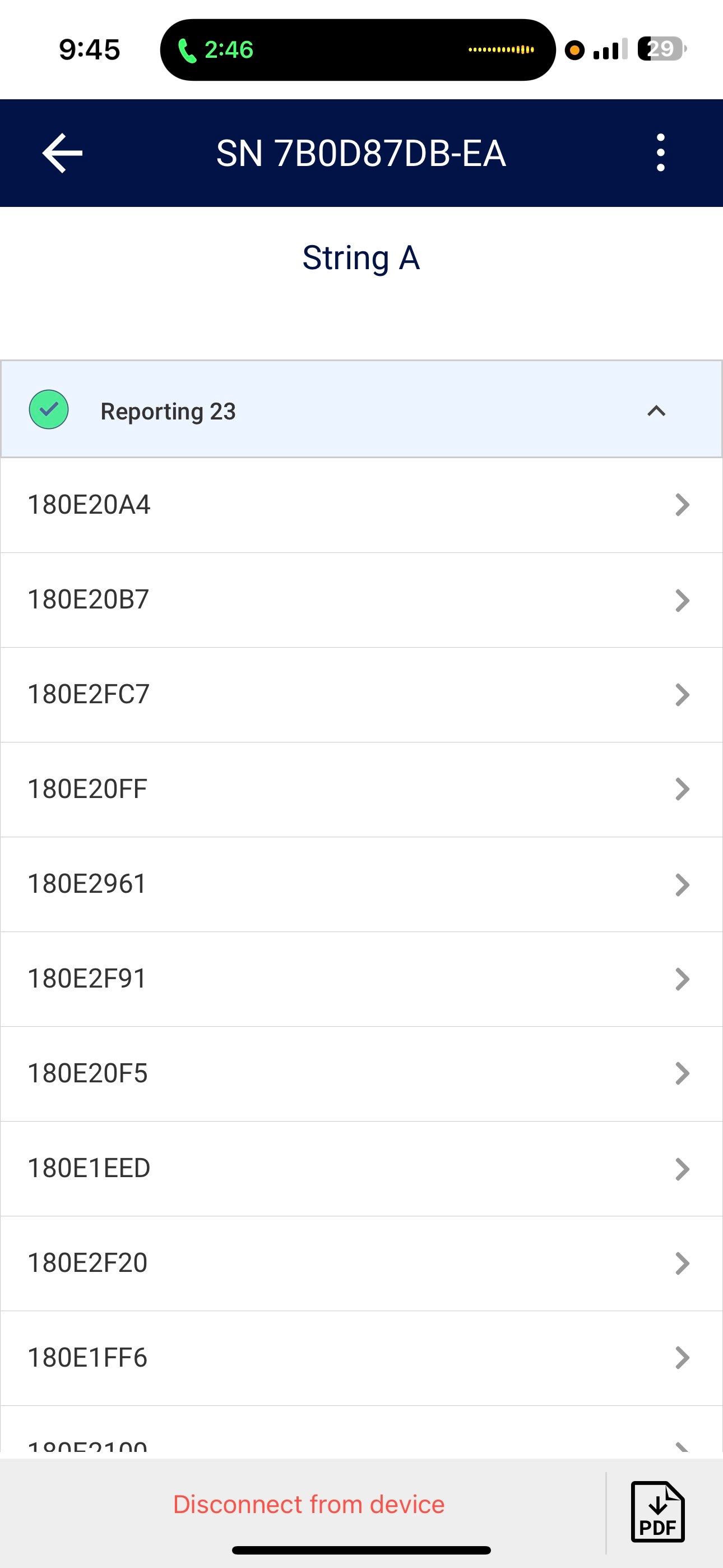This screenshot has height=1568, width=723.
Task: Open device 180E2961
Action: coord(361,884)
